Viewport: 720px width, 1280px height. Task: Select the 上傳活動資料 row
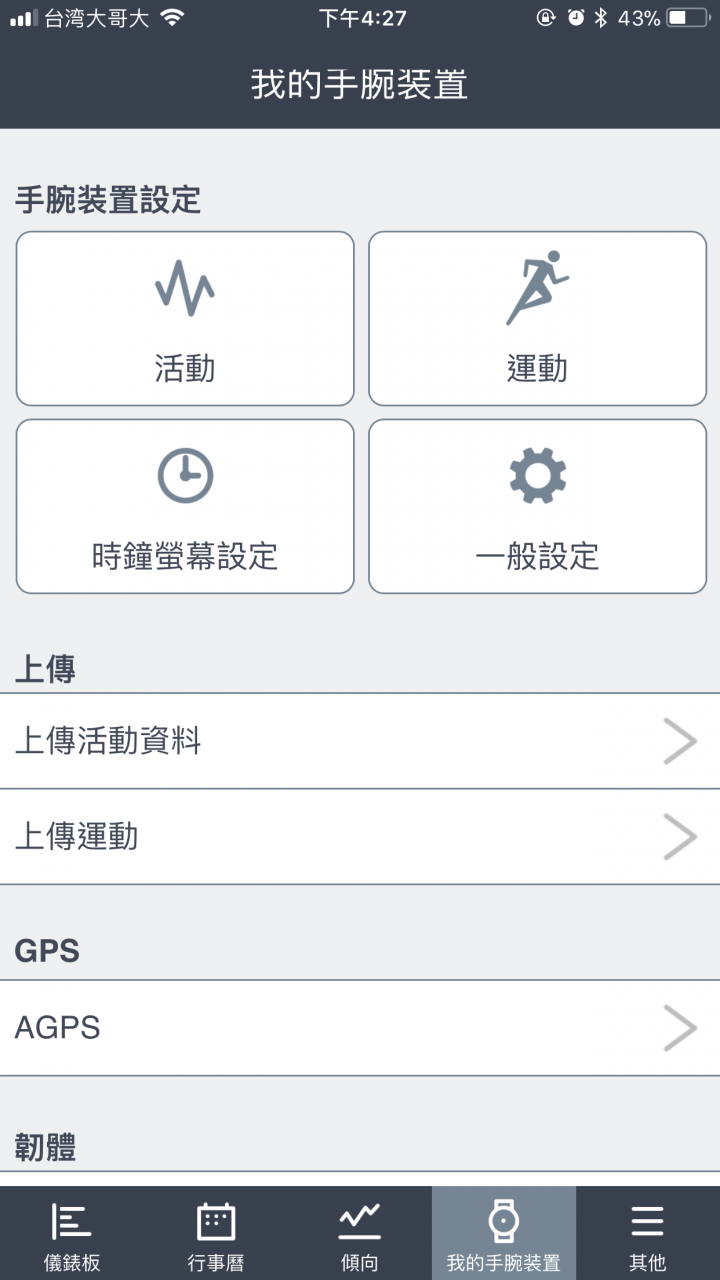coord(360,741)
